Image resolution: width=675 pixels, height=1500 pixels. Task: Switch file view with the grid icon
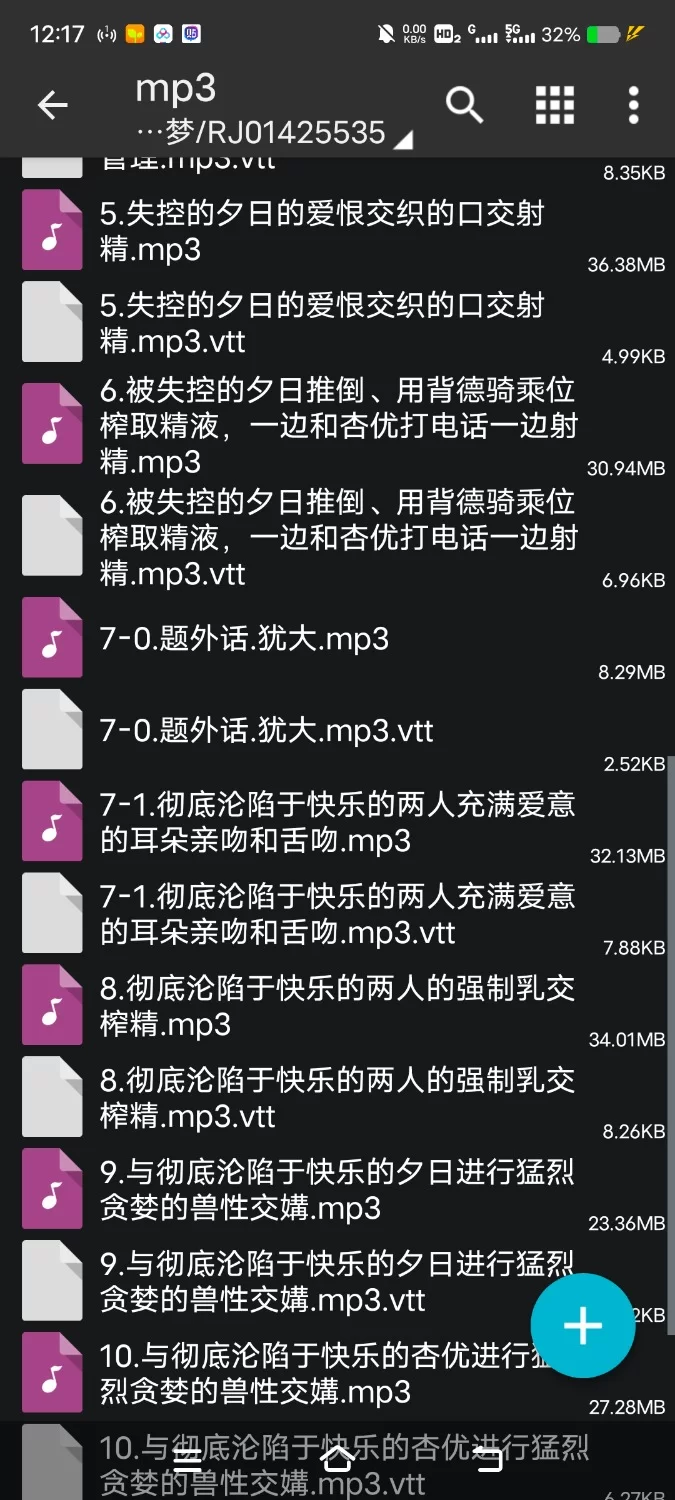click(555, 104)
